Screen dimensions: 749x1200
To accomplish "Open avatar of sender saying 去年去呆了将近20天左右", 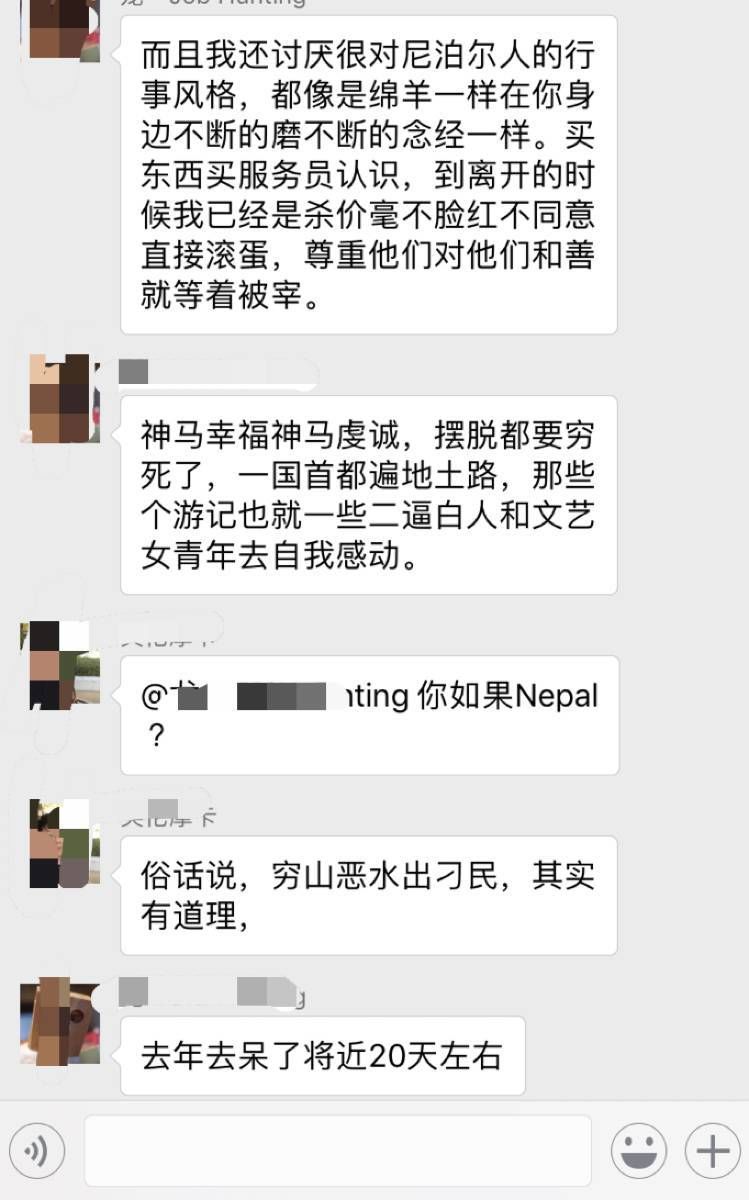I will pyautogui.click(x=60, y=1022).
